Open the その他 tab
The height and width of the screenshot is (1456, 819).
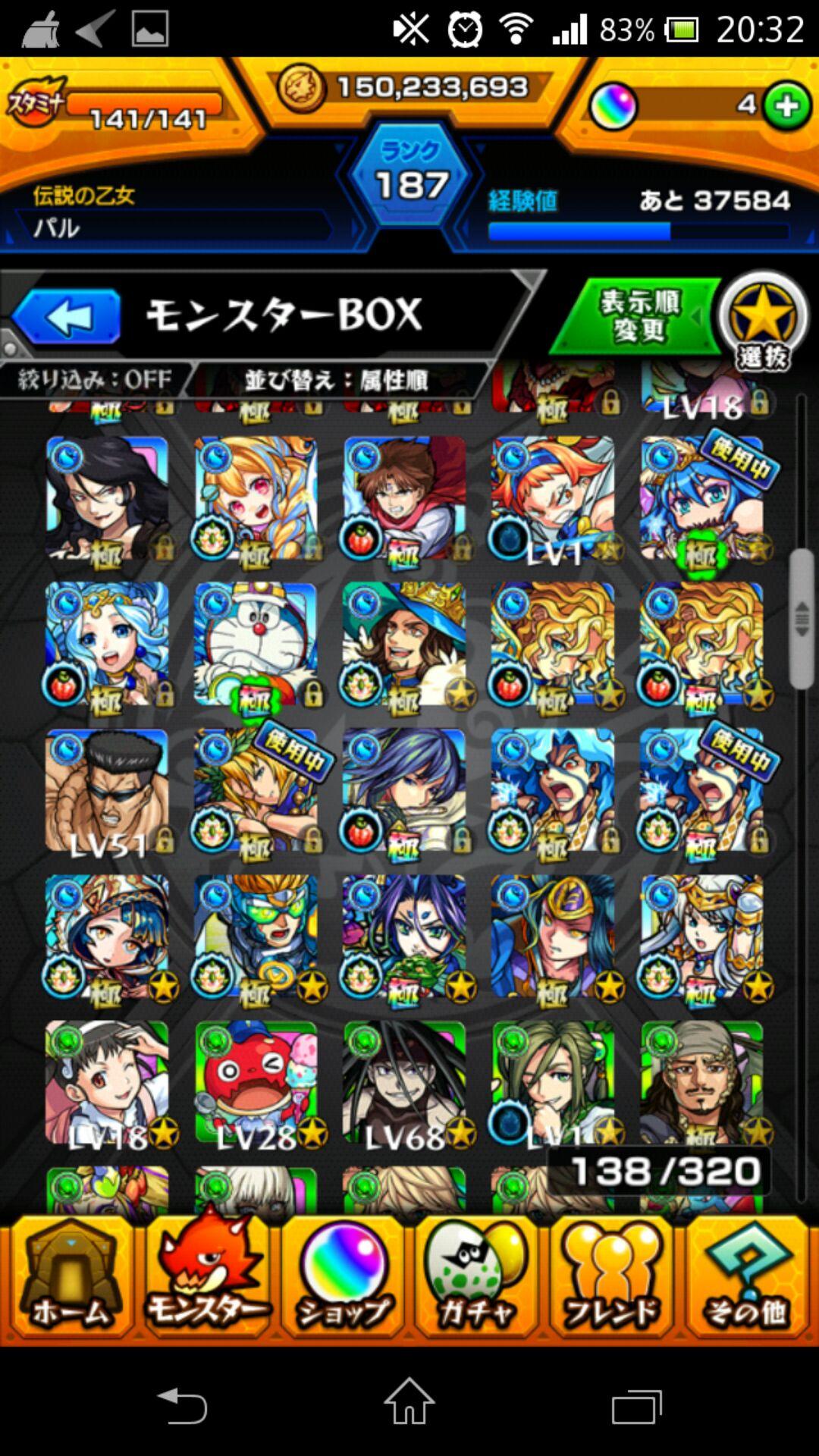748,1276
